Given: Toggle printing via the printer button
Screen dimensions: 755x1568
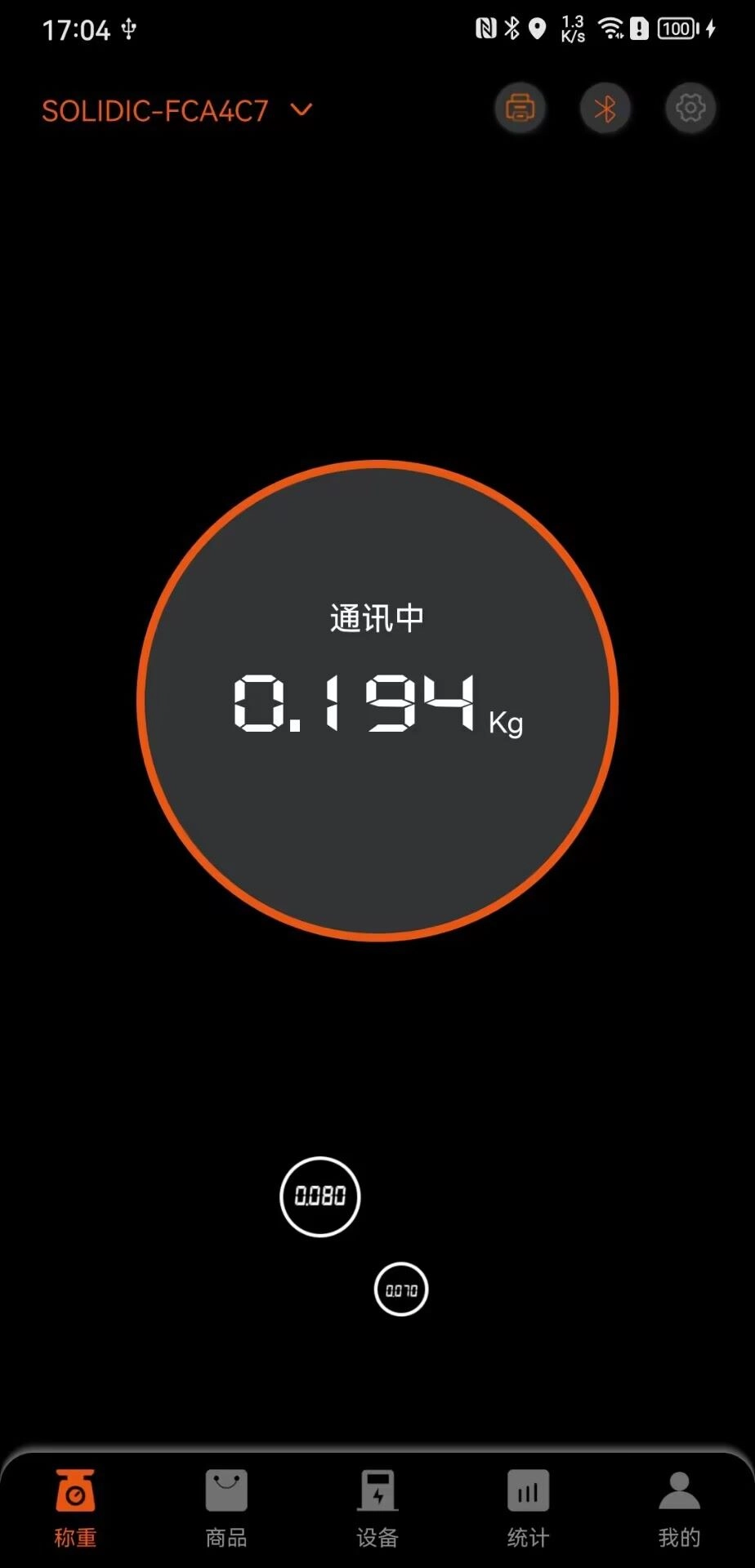Looking at the screenshot, I should coord(520,107).
